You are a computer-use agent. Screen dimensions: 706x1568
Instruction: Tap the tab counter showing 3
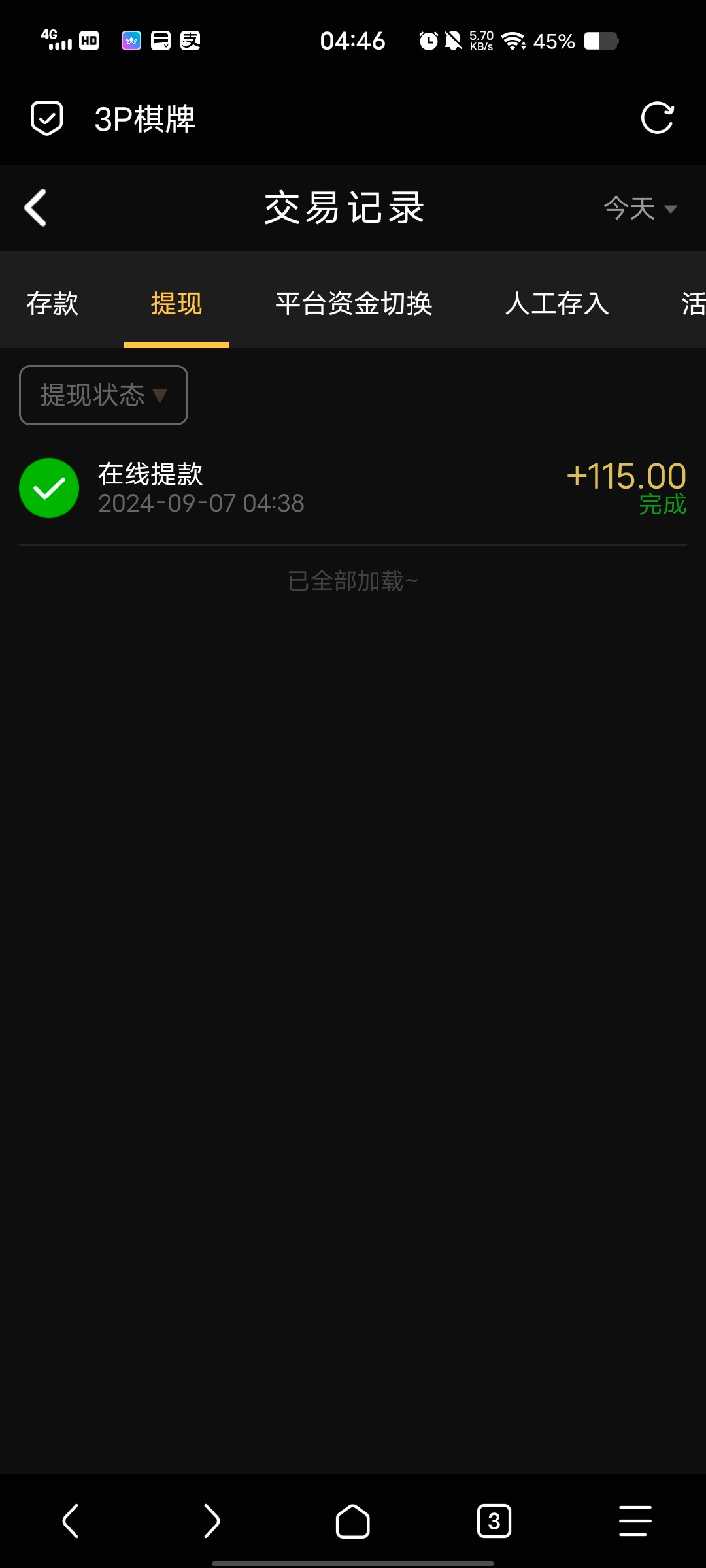(495, 1520)
